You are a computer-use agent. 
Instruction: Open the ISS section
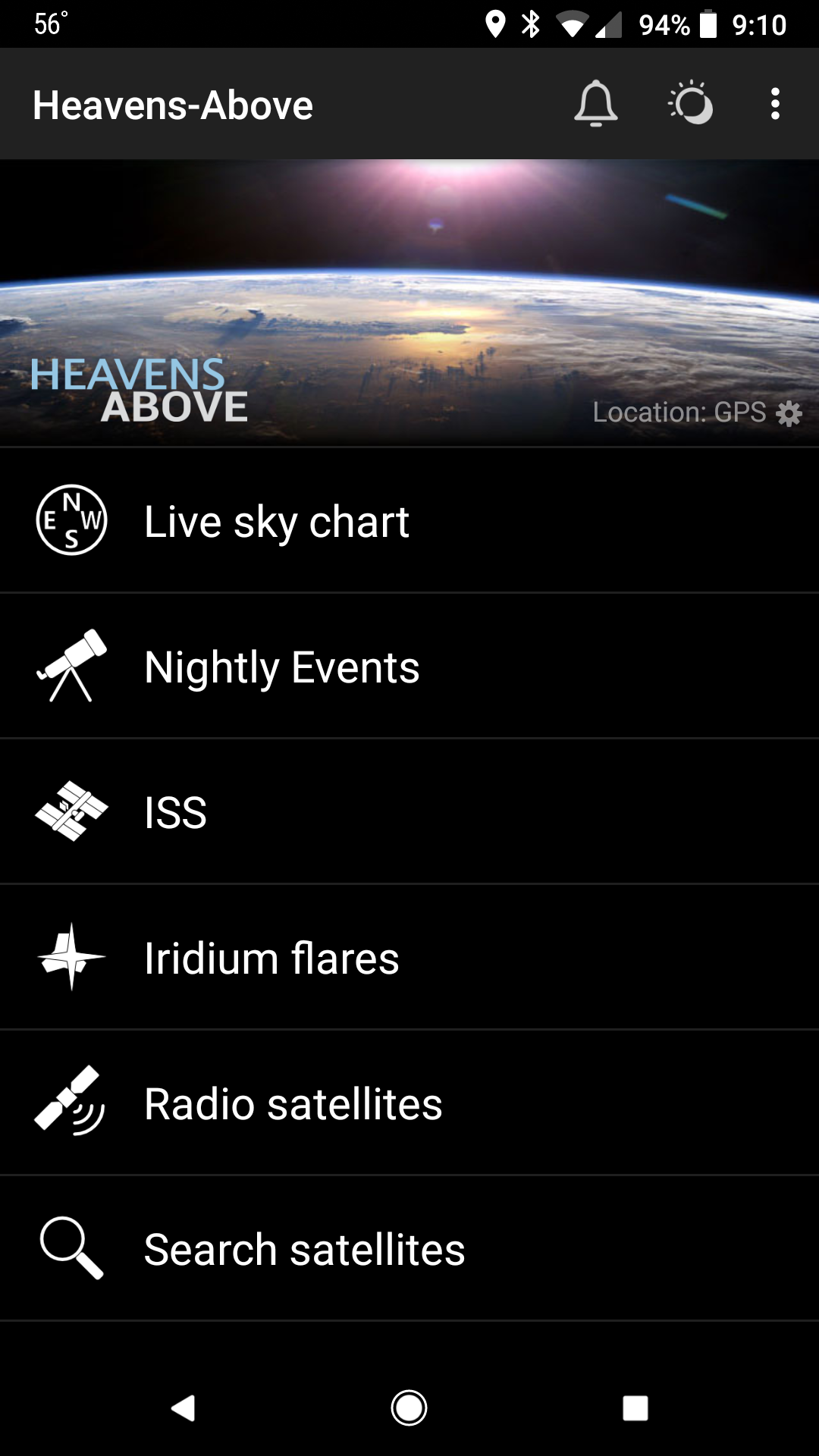click(x=409, y=812)
